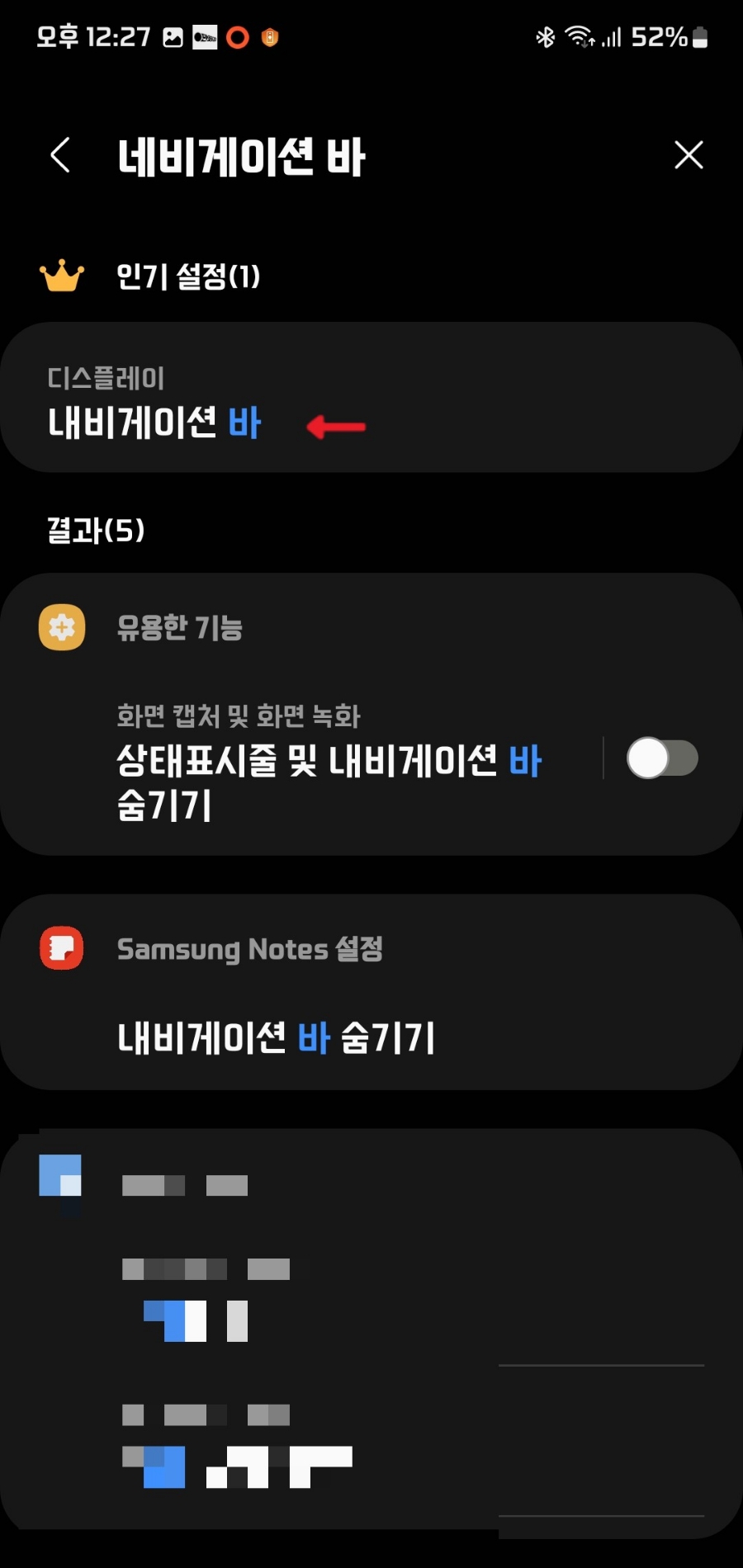Toggle 상태표시줄 및 내비게이션 바 숨기기 switch
743x1568 pixels.
click(661, 758)
